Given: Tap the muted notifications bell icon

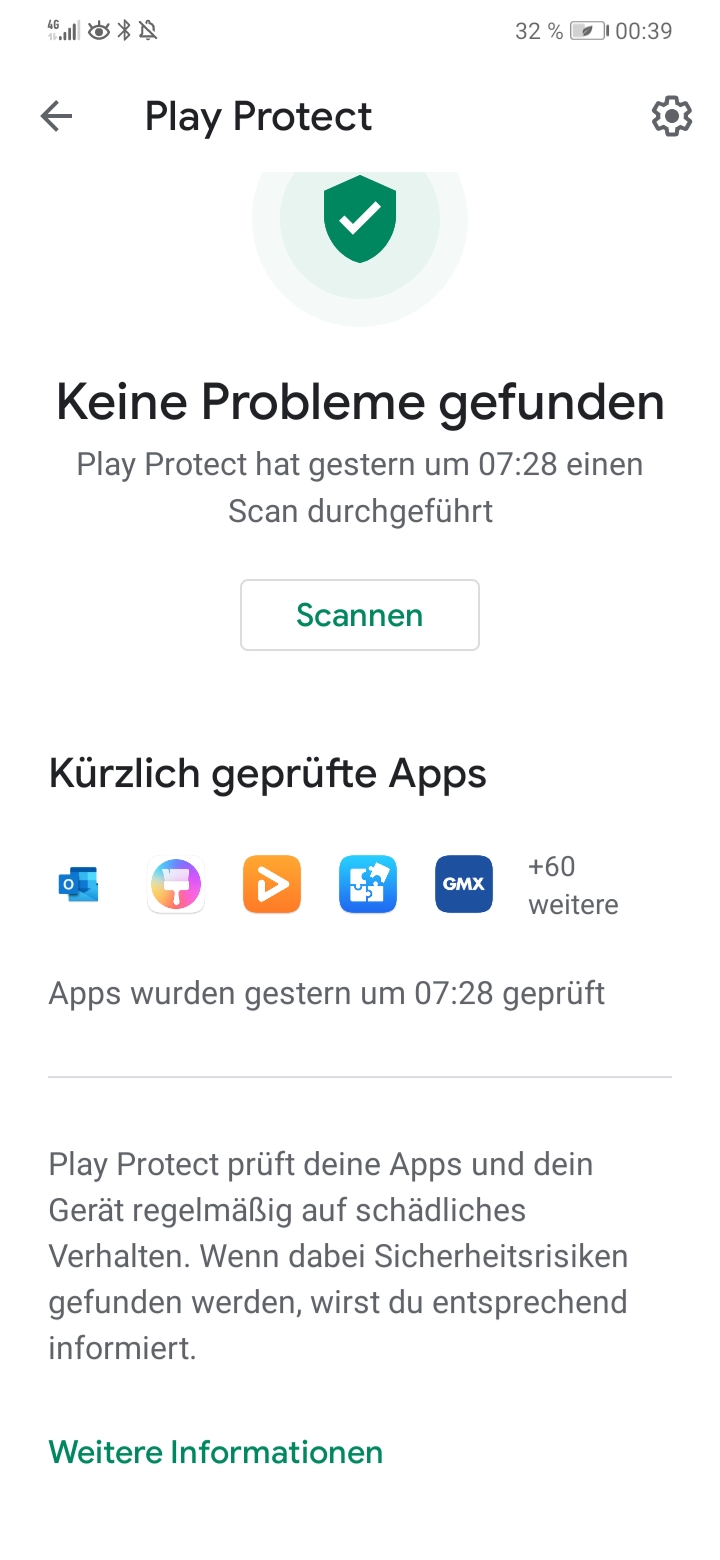Looking at the screenshot, I should pos(150,30).
